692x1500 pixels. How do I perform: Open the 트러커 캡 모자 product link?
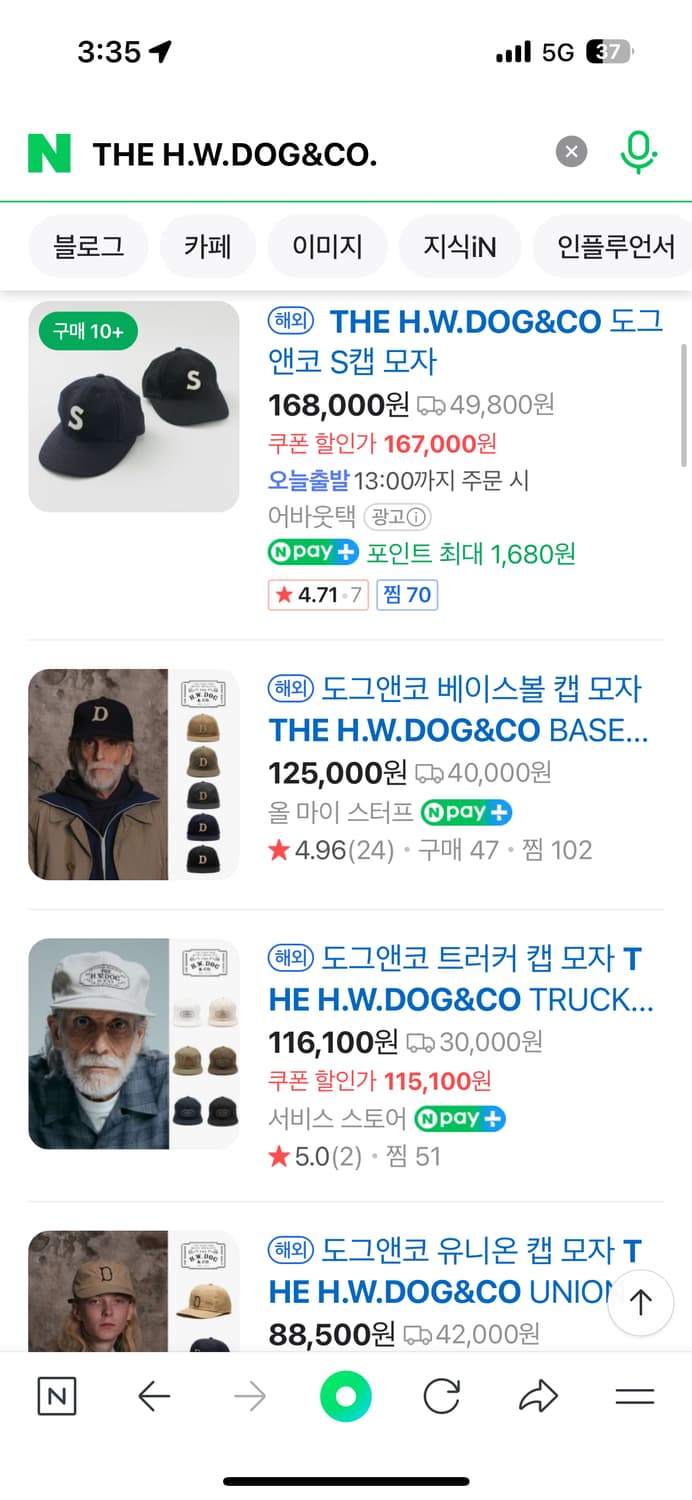[461, 979]
